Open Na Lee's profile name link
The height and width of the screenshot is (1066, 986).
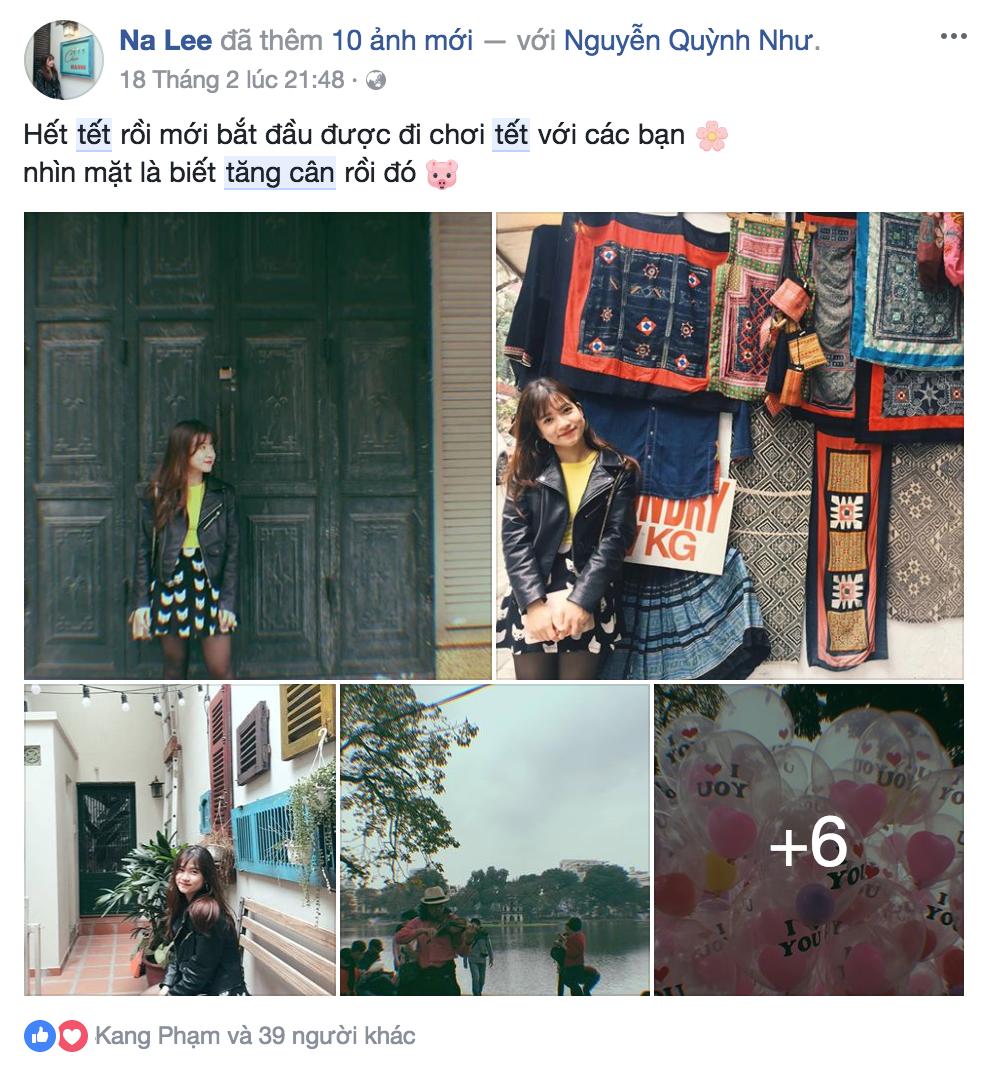point(165,40)
